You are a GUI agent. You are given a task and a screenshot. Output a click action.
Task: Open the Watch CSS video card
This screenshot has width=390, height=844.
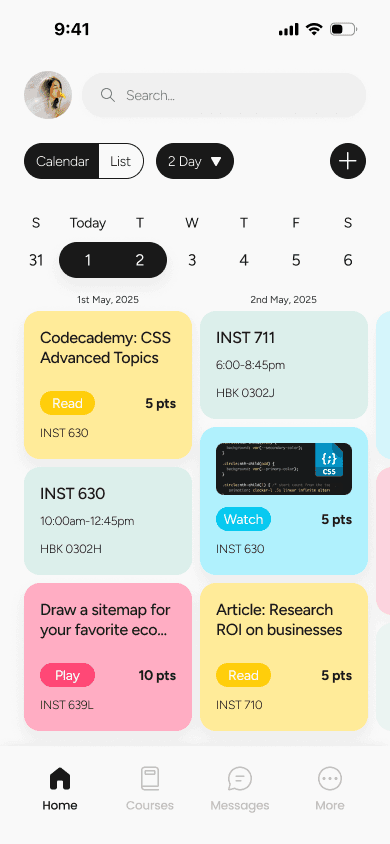point(284,501)
